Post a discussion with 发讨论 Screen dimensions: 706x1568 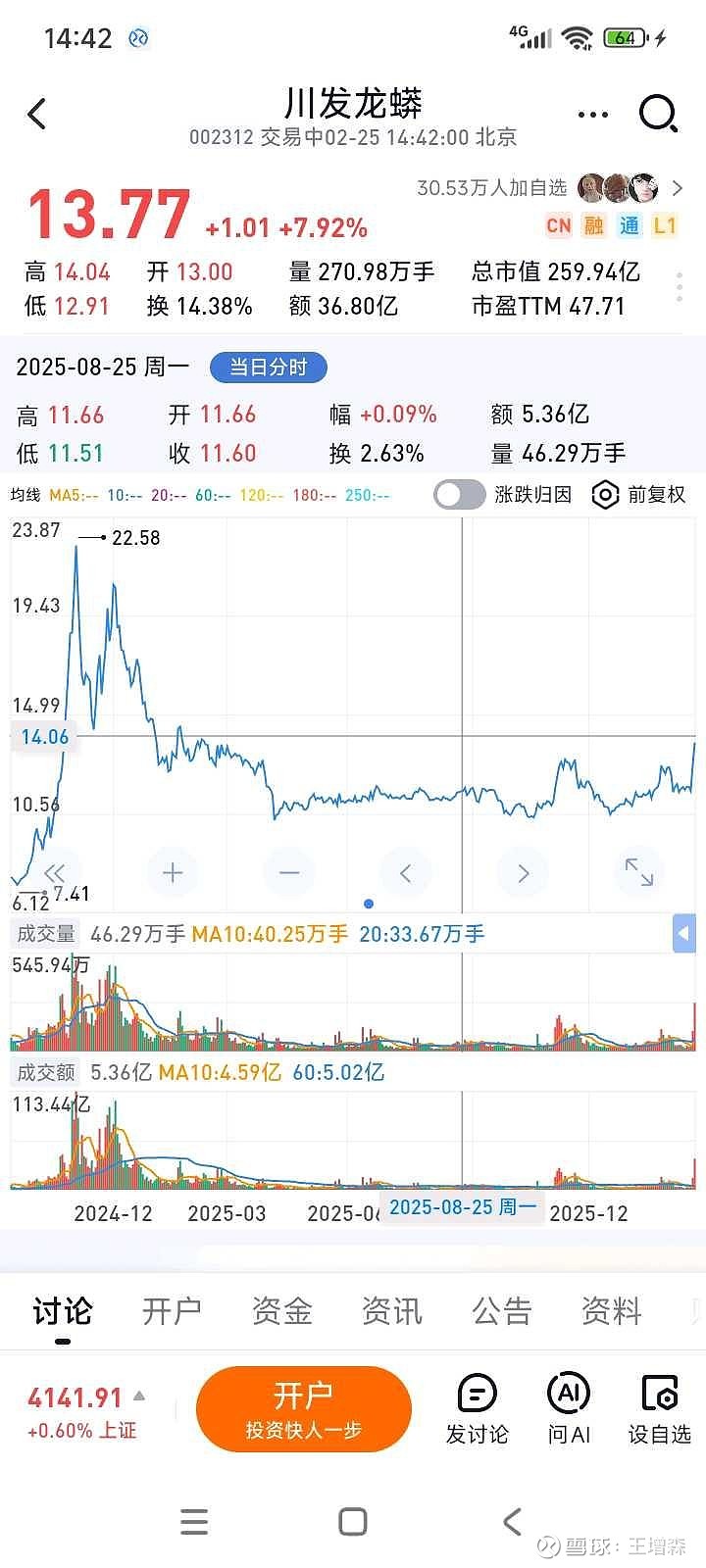point(477,1409)
